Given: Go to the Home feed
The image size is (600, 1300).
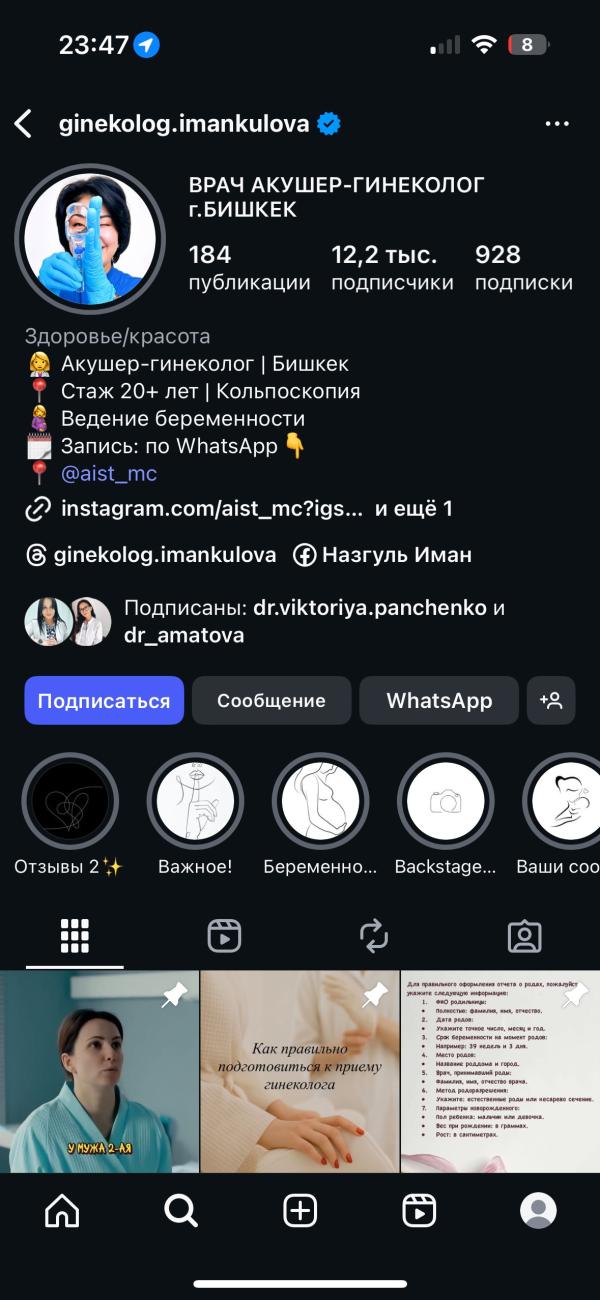Looking at the screenshot, I should 62,1211.
